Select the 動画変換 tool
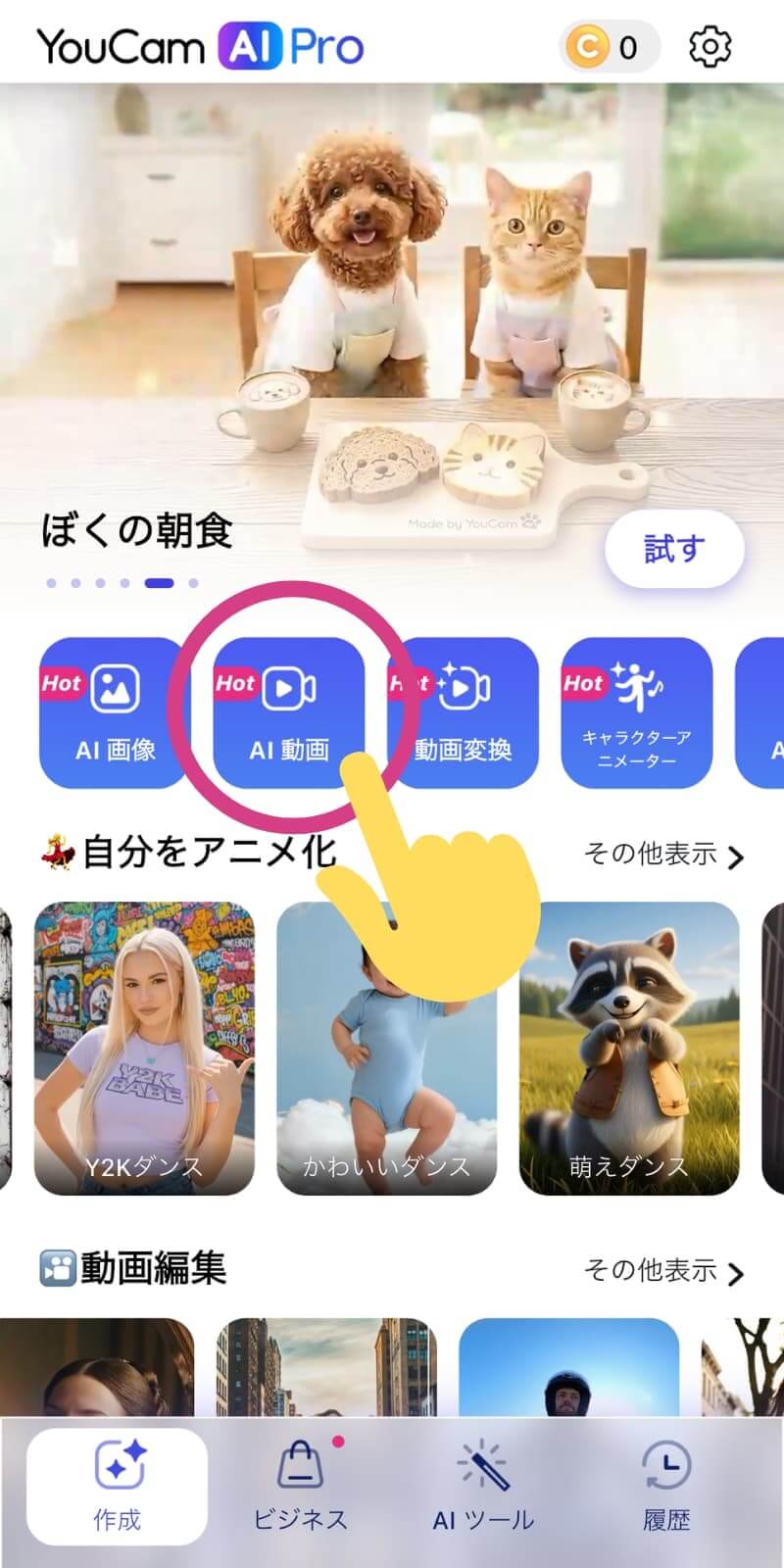 (x=464, y=712)
